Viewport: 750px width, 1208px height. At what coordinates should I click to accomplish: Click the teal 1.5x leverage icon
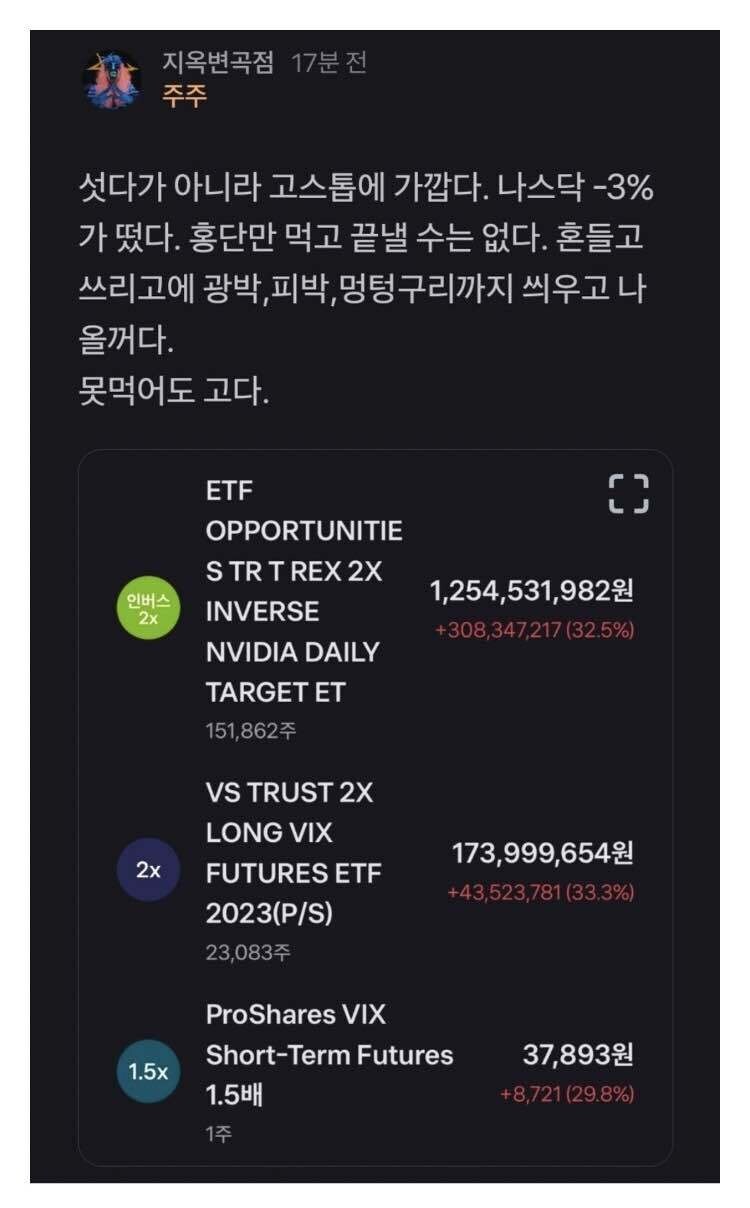click(148, 1069)
